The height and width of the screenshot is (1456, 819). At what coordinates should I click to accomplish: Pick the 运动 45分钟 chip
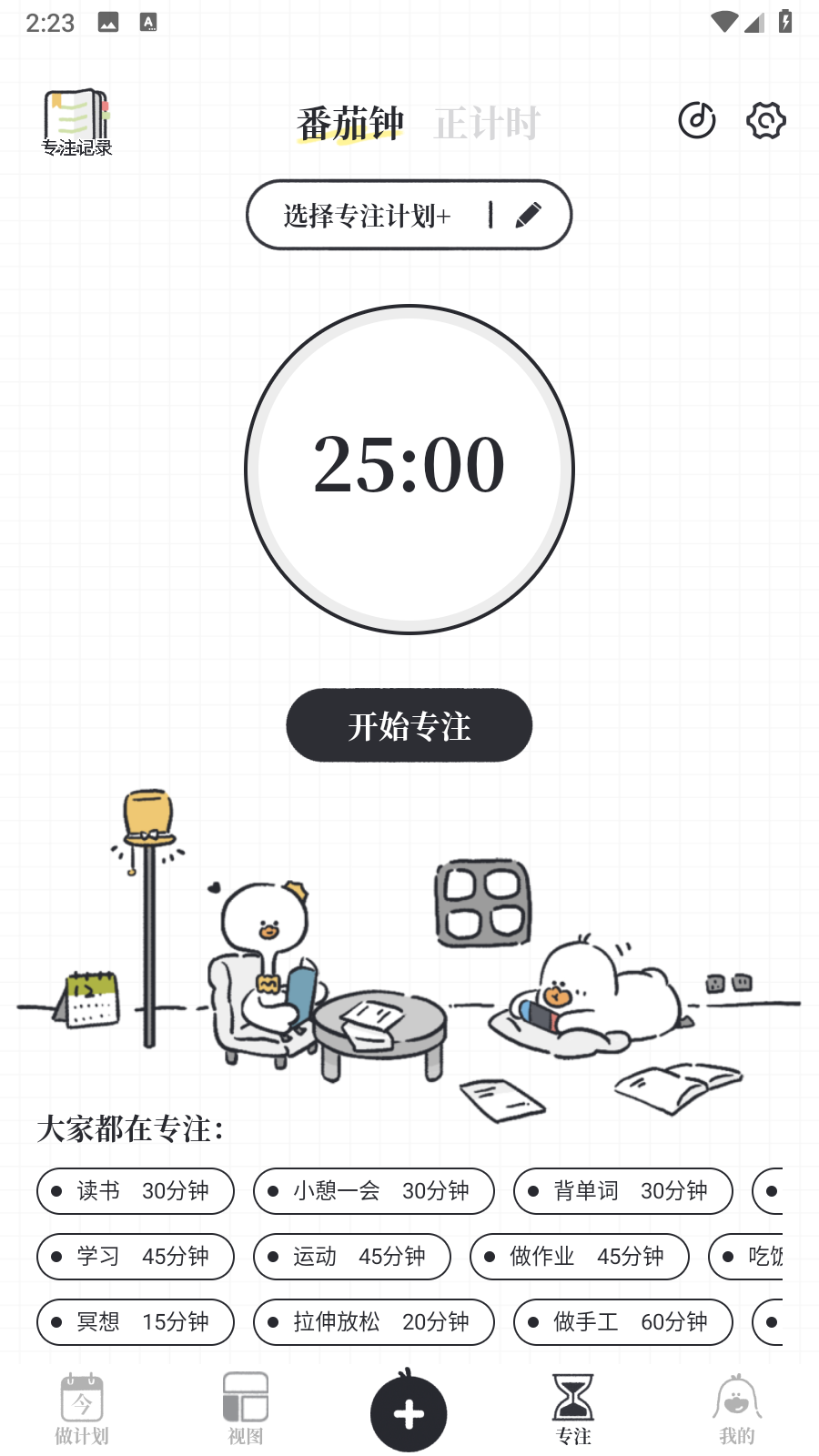[x=352, y=1257]
